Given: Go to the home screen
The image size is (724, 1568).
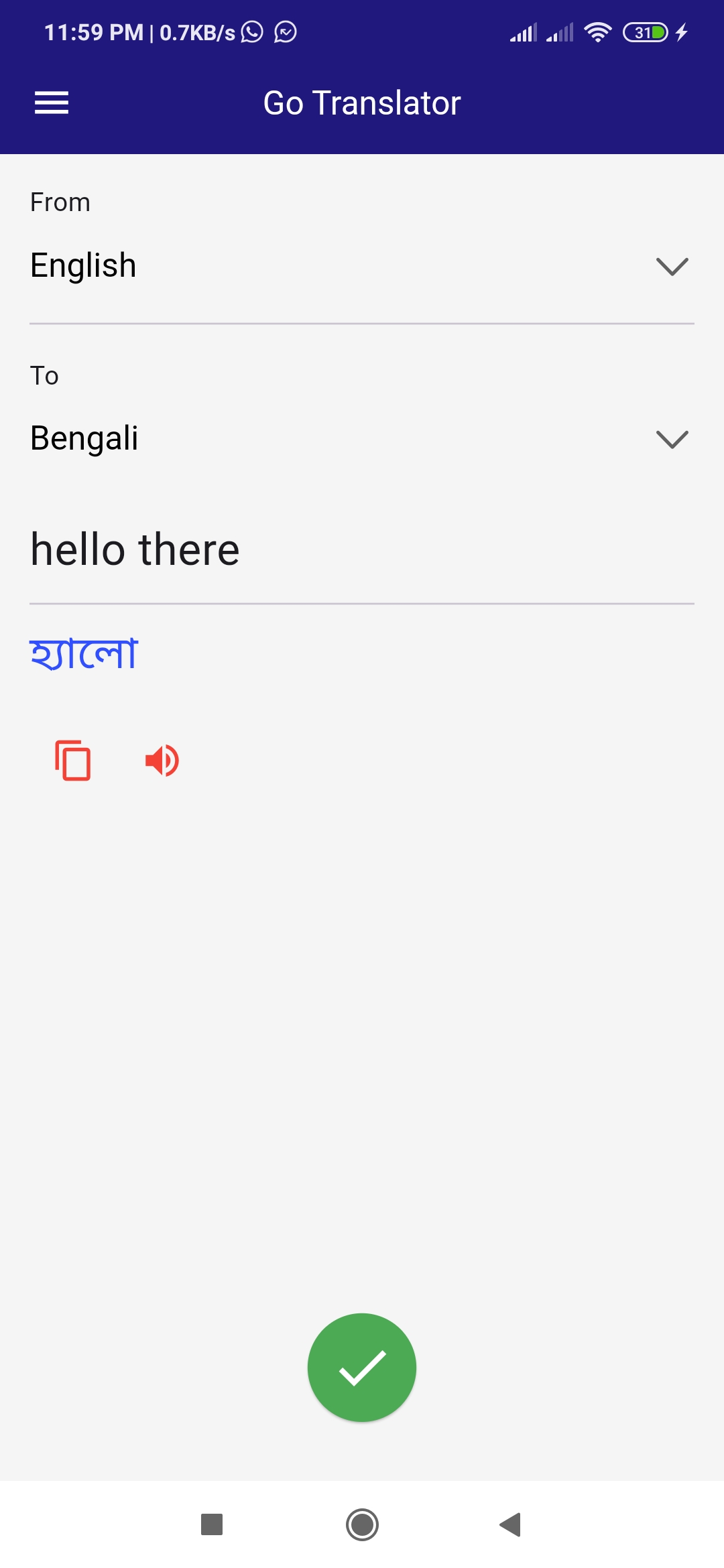Looking at the screenshot, I should pos(362,1524).
